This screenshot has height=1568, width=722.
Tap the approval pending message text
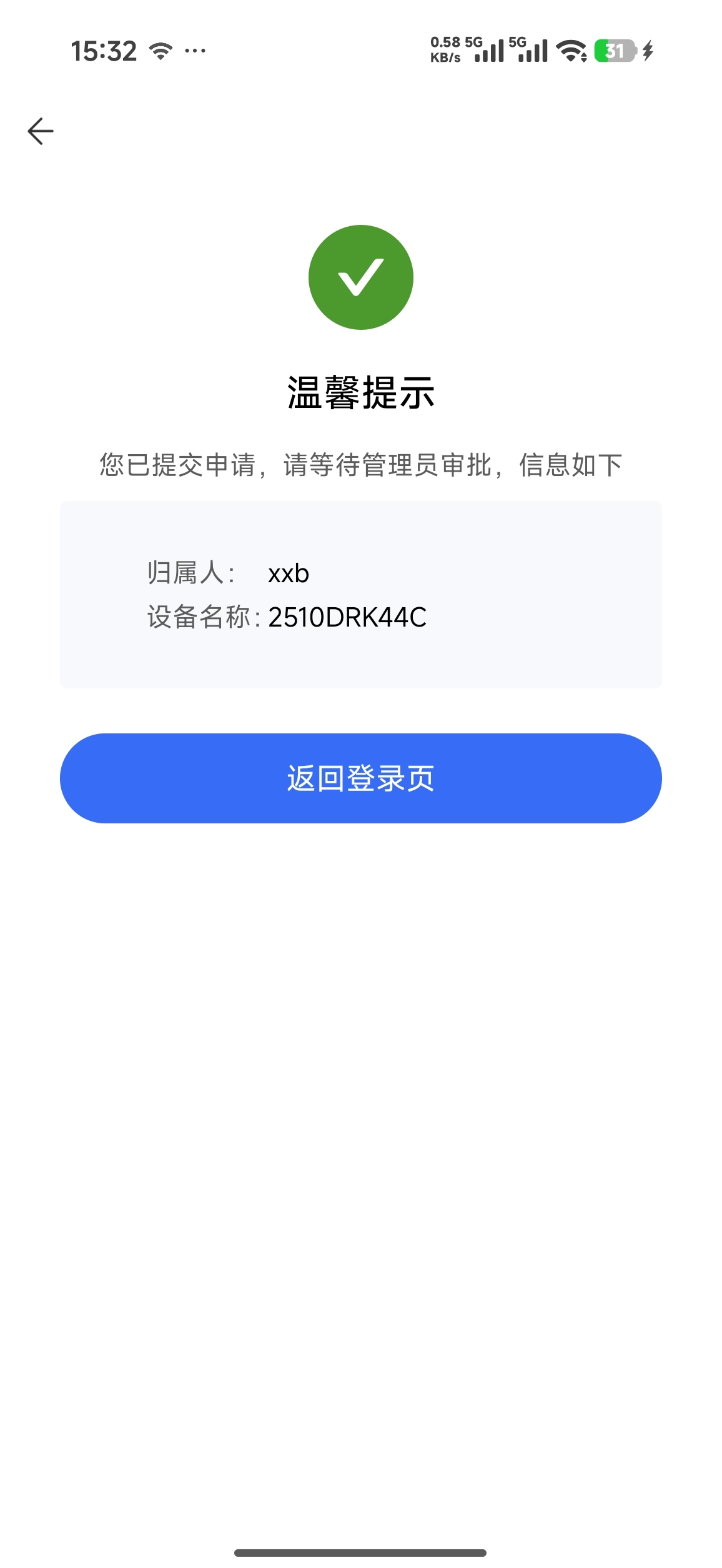(361, 463)
